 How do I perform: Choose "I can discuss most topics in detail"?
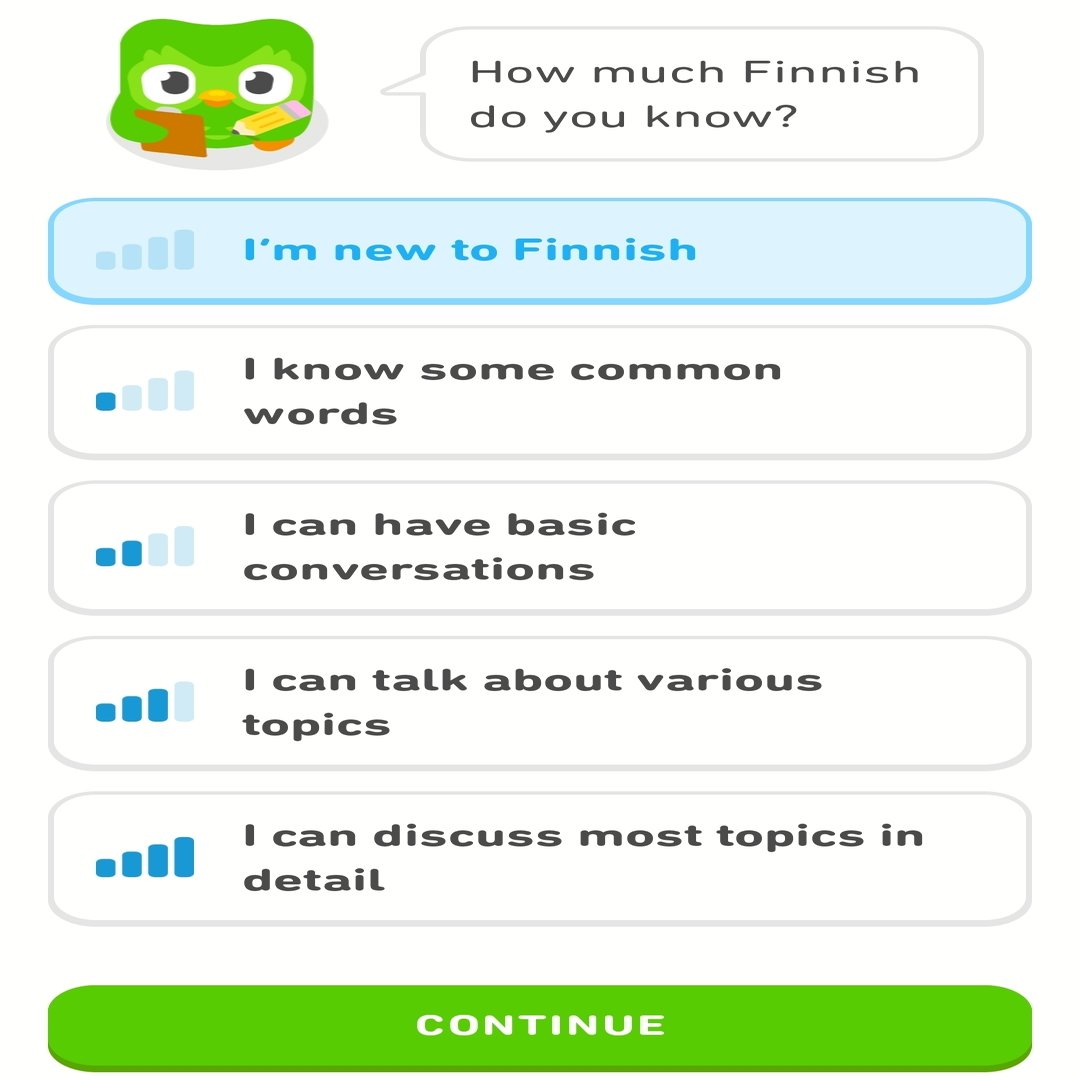click(x=539, y=858)
